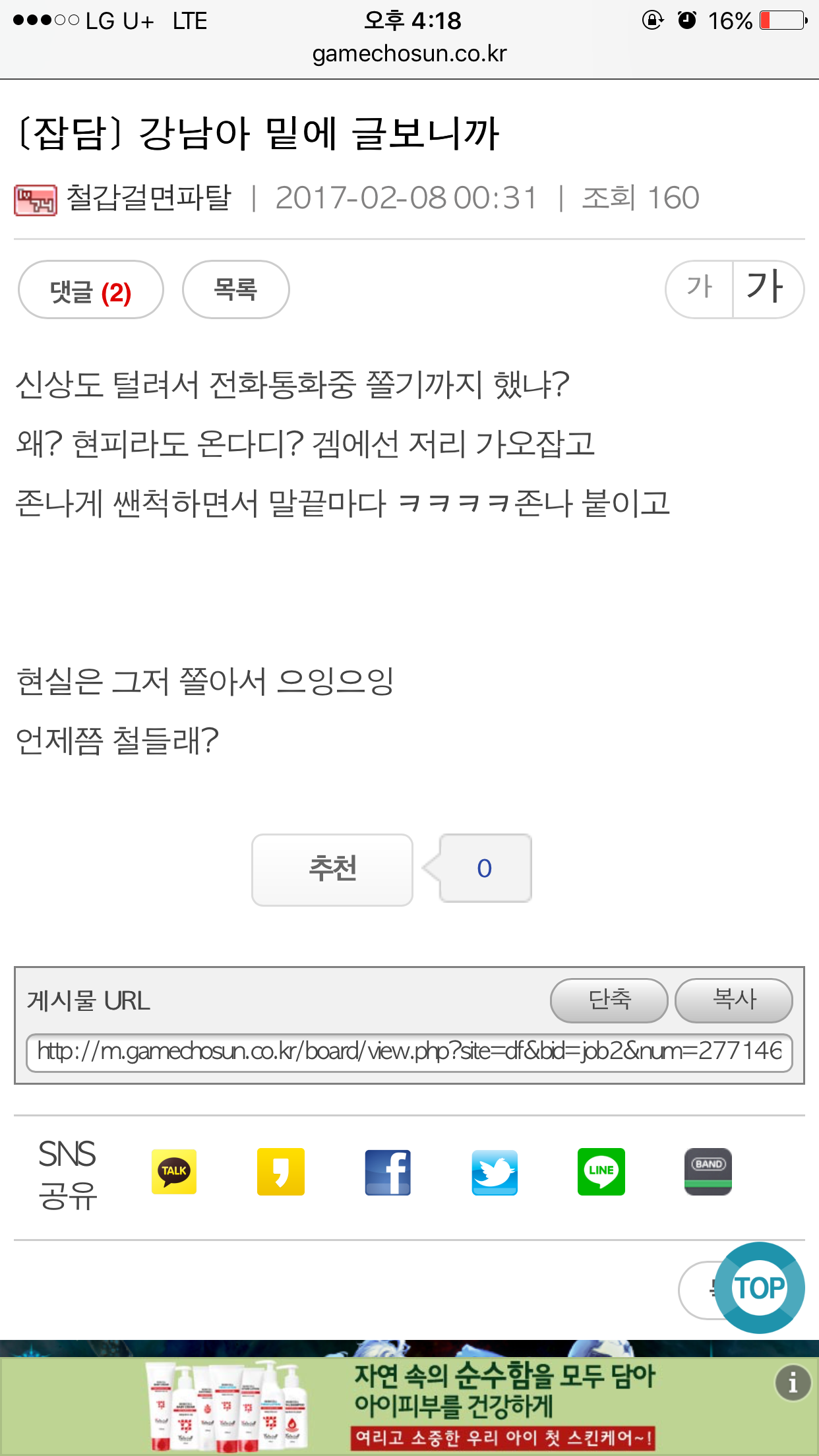Copy the post URL with 복사
The width and height of the screenshot is (819, 1456).
734,1000
